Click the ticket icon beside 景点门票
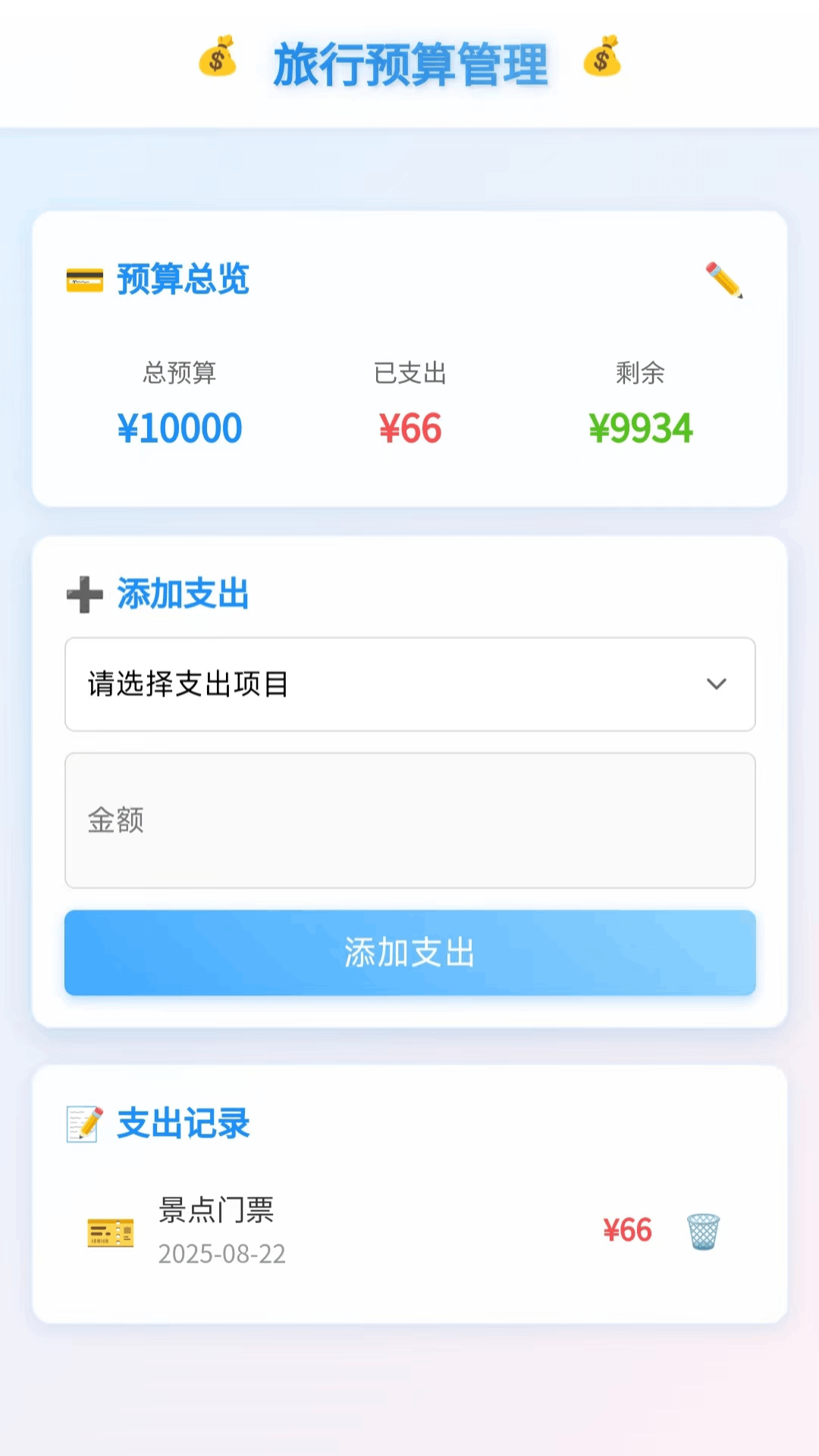The width and height of the screenshot is (819, 1456). [111, 1232]
